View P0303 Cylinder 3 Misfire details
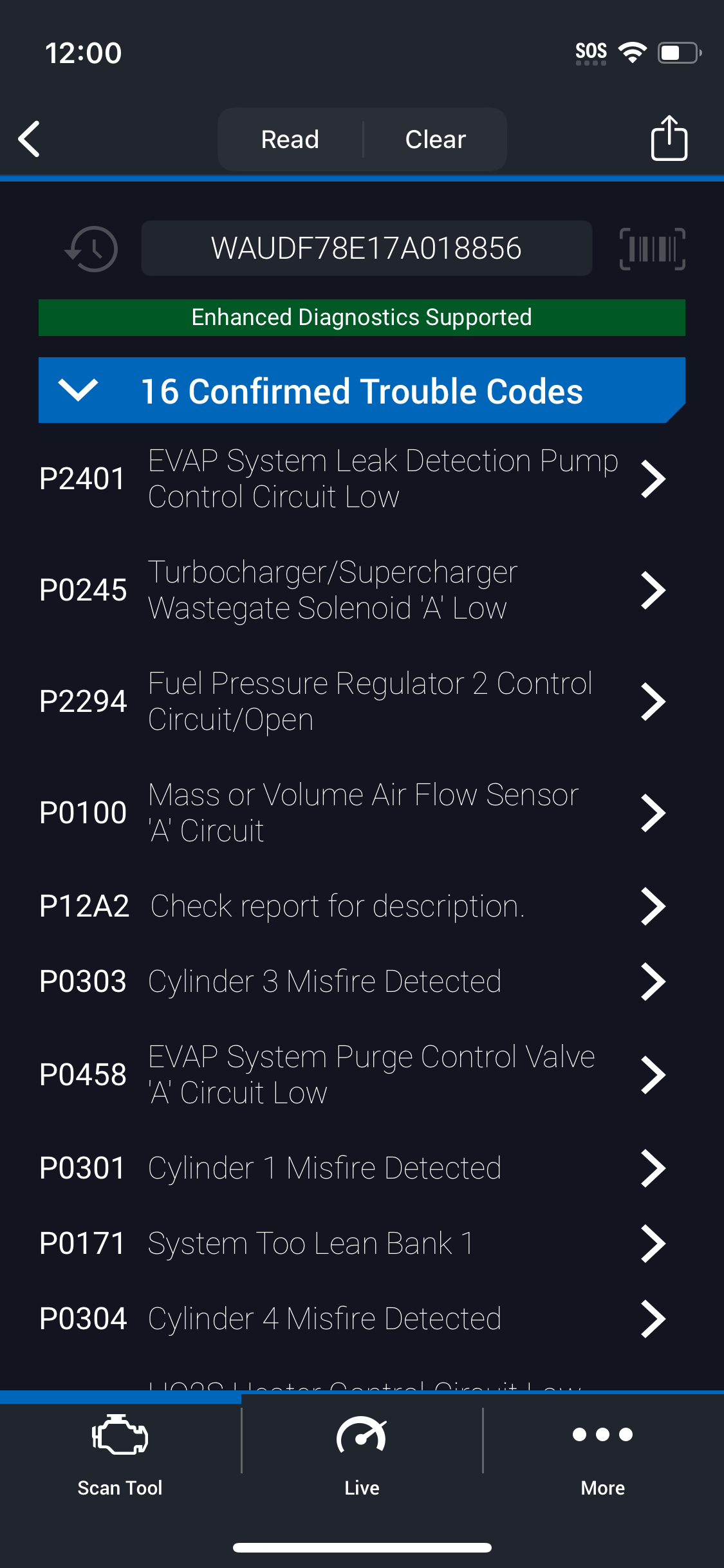The image size is (724, 1568). [362, 982]
